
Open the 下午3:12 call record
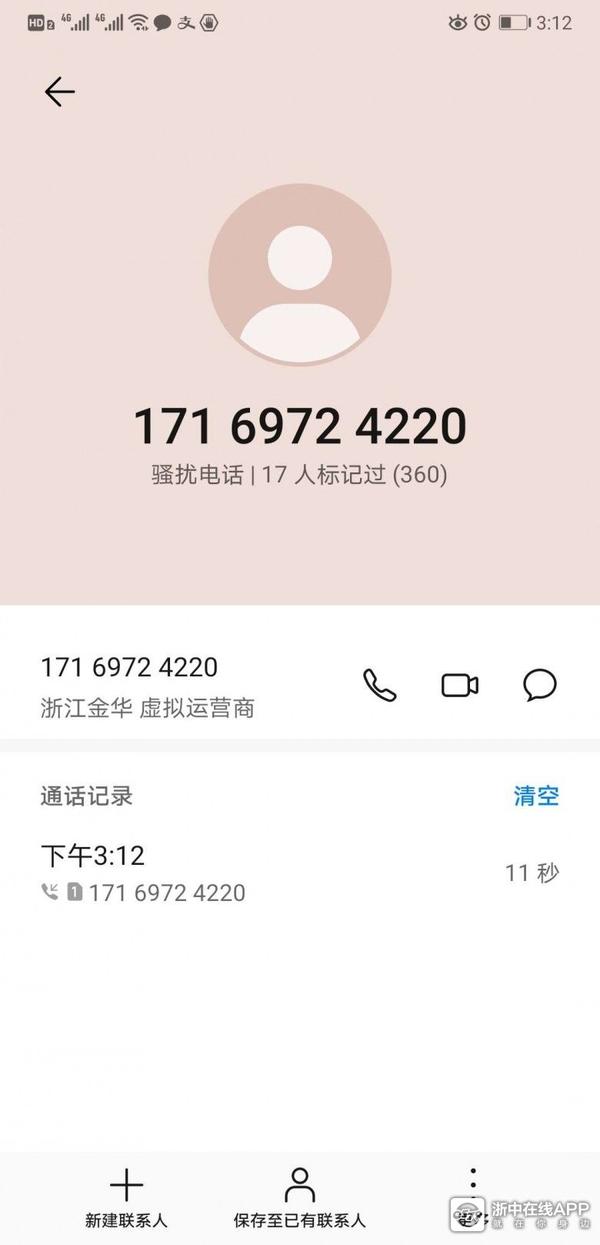(x=300, y=872)
